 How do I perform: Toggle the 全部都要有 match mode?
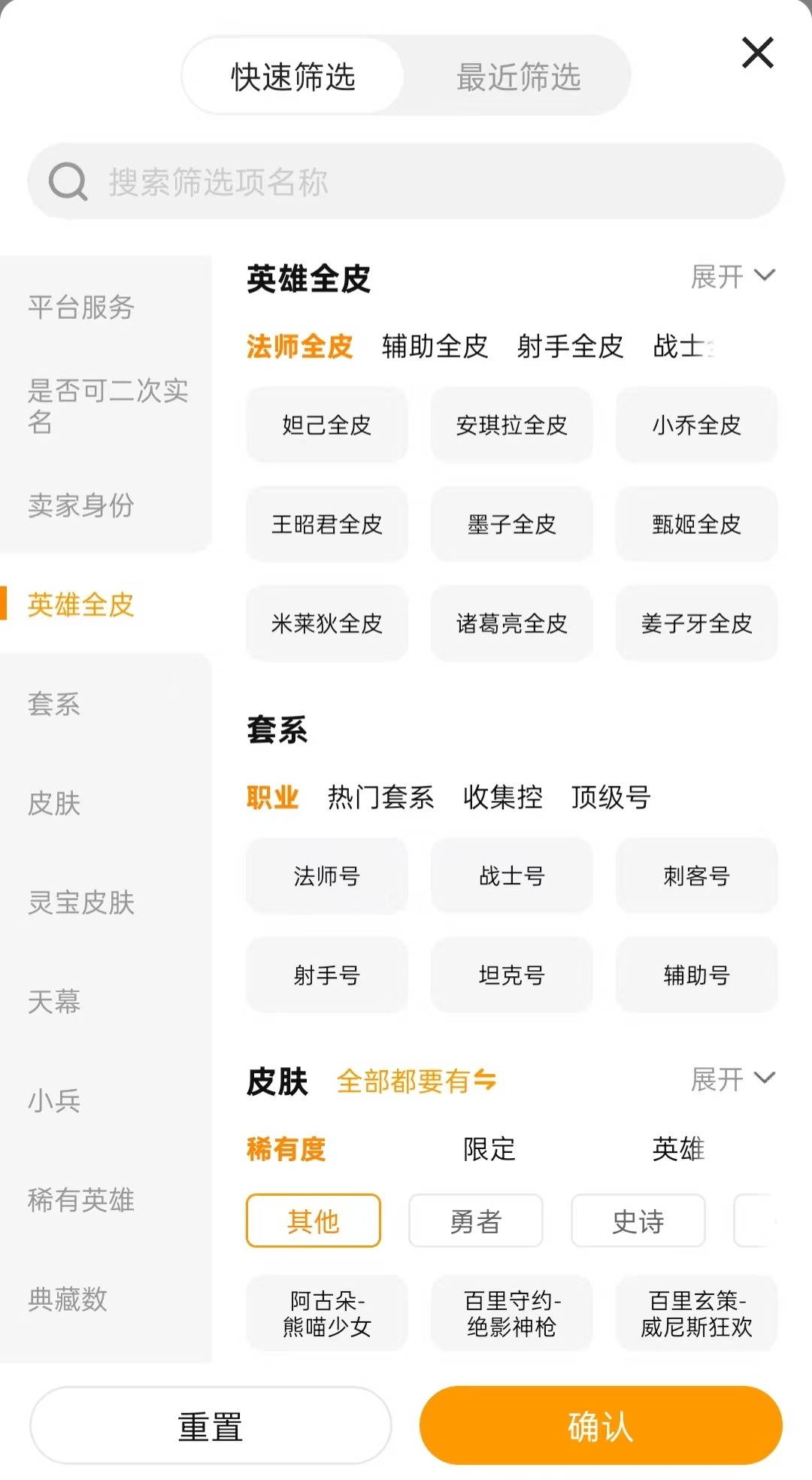pyautogui.click(x=417, y=1081)
